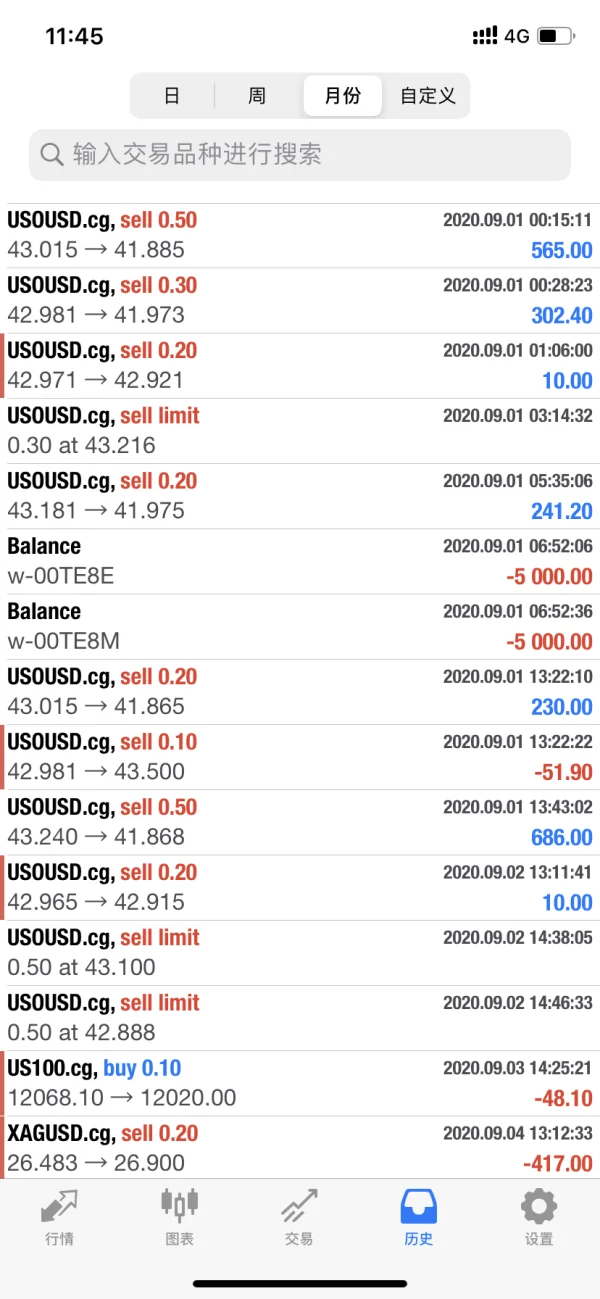Go to the 图表 chart tab
This screenshot has height=1299, width=600.
pyautogui.click(x=180, y=1216)
